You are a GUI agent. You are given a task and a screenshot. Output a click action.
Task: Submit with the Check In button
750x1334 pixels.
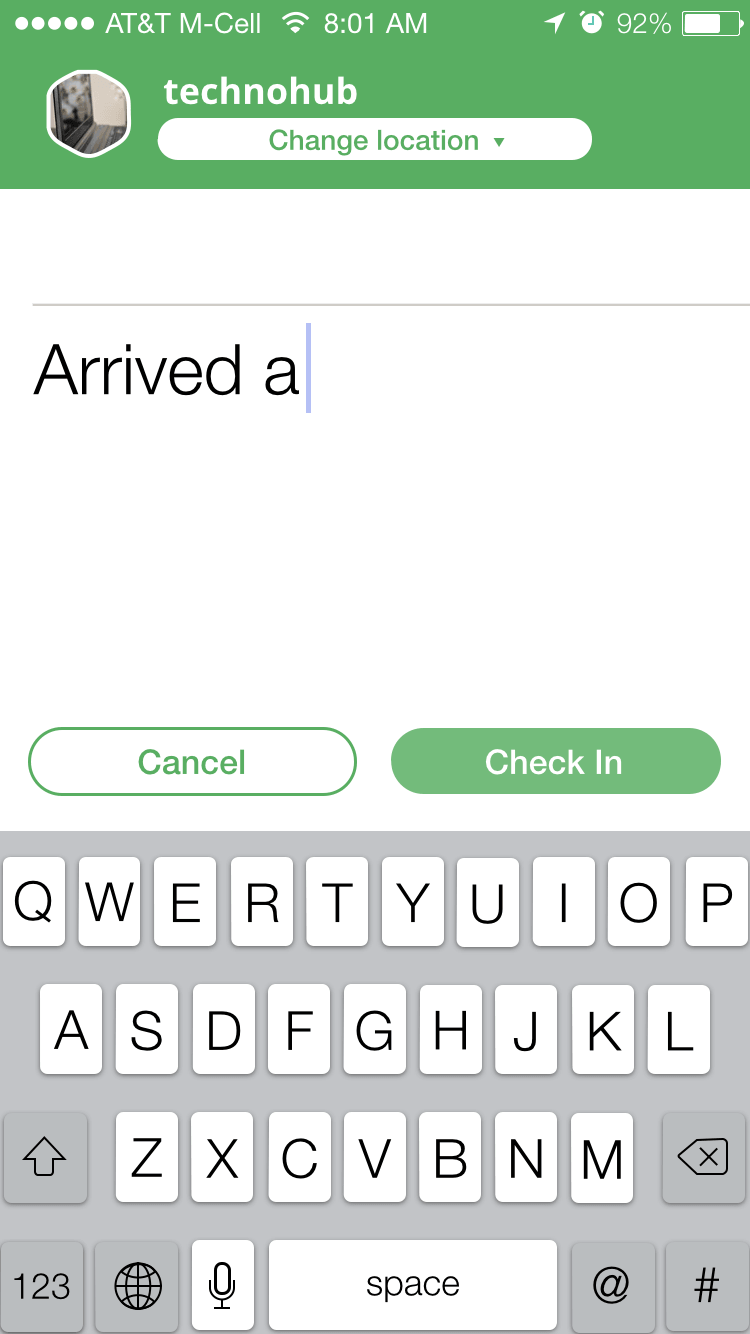555,762
